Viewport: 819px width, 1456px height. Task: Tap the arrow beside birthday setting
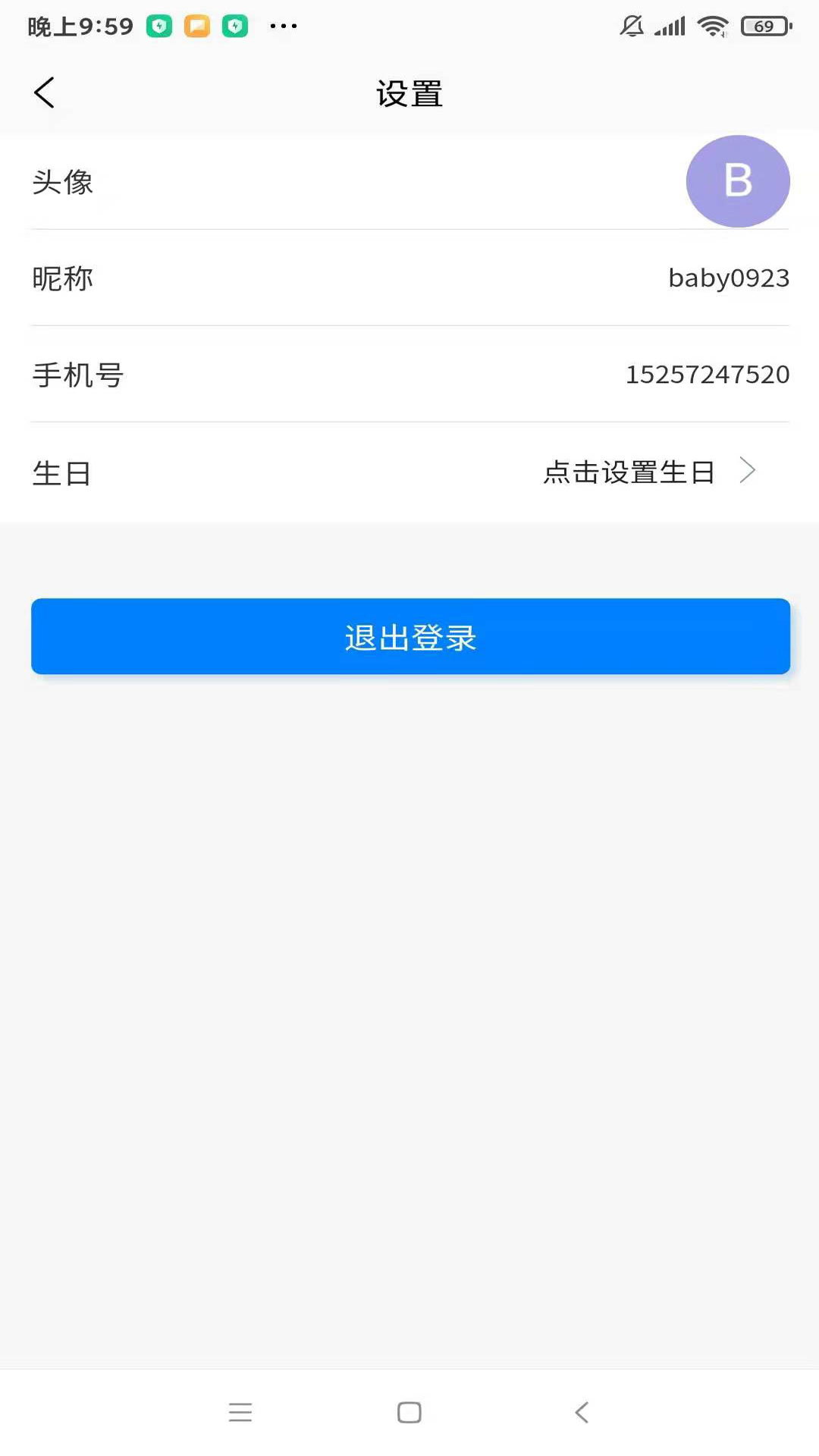(x=748, y=470)
